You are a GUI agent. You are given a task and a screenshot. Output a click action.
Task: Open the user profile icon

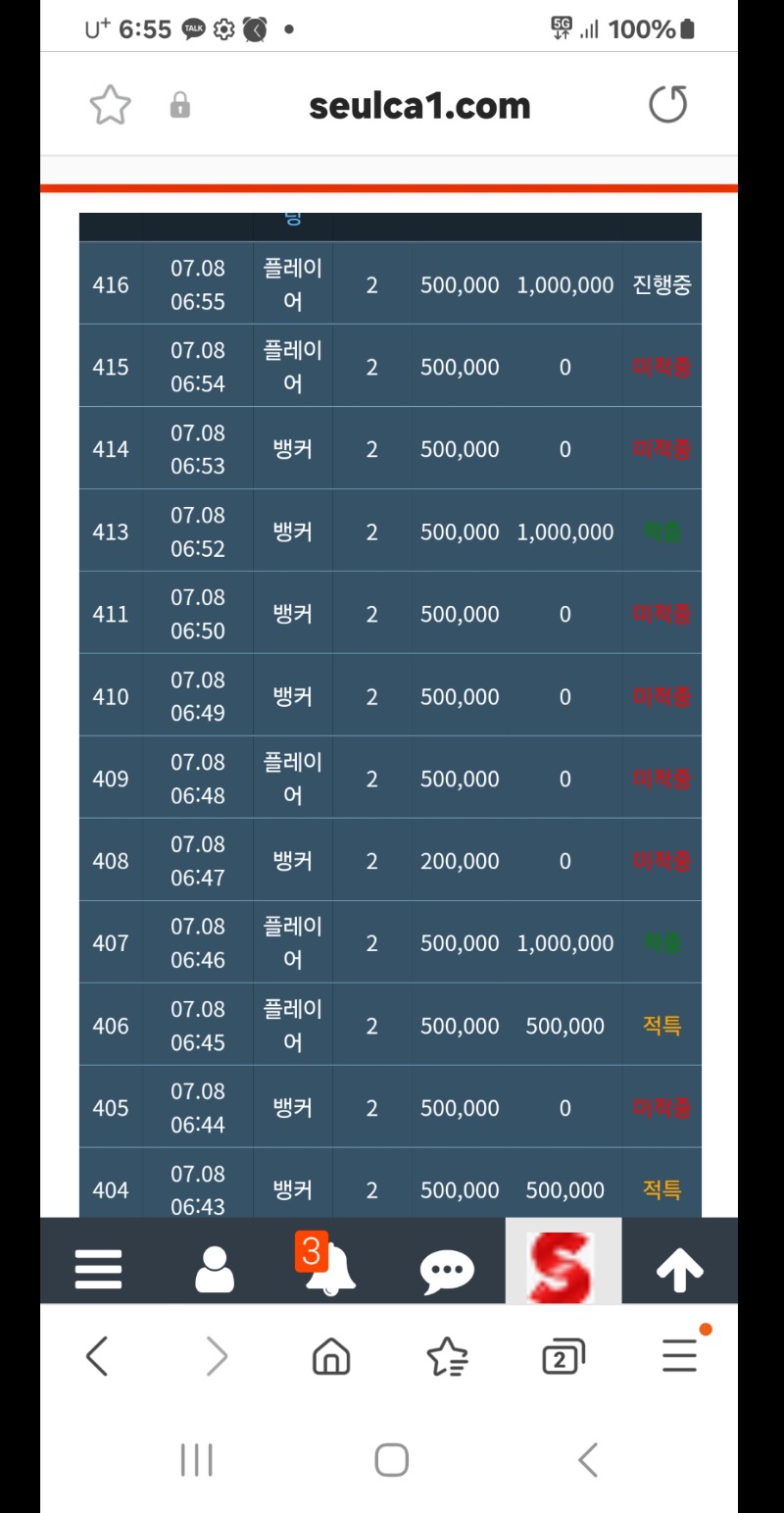coord(215,1269)
